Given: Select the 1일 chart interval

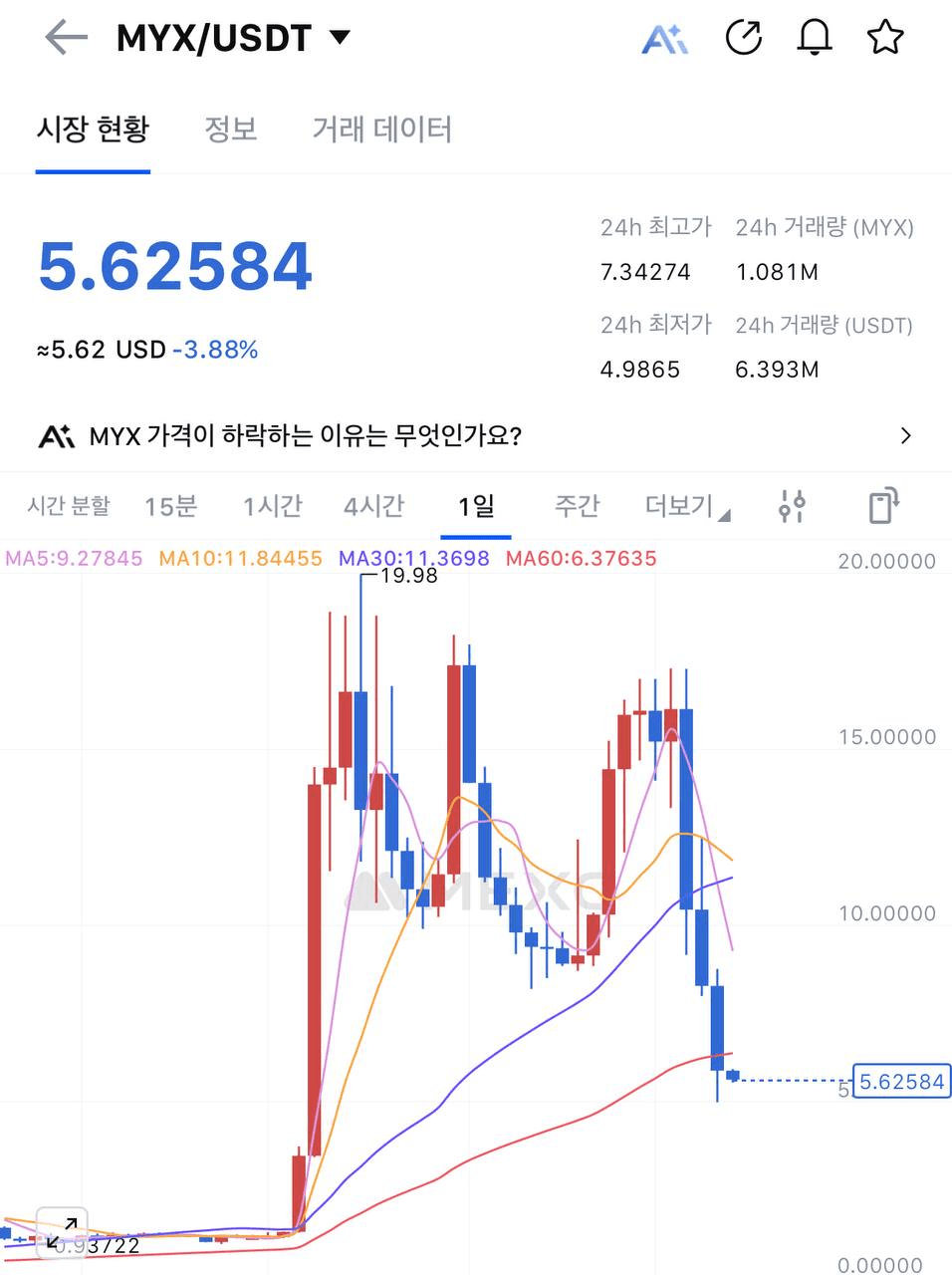Looking at the screenshot, I should [x=476, y=506].
